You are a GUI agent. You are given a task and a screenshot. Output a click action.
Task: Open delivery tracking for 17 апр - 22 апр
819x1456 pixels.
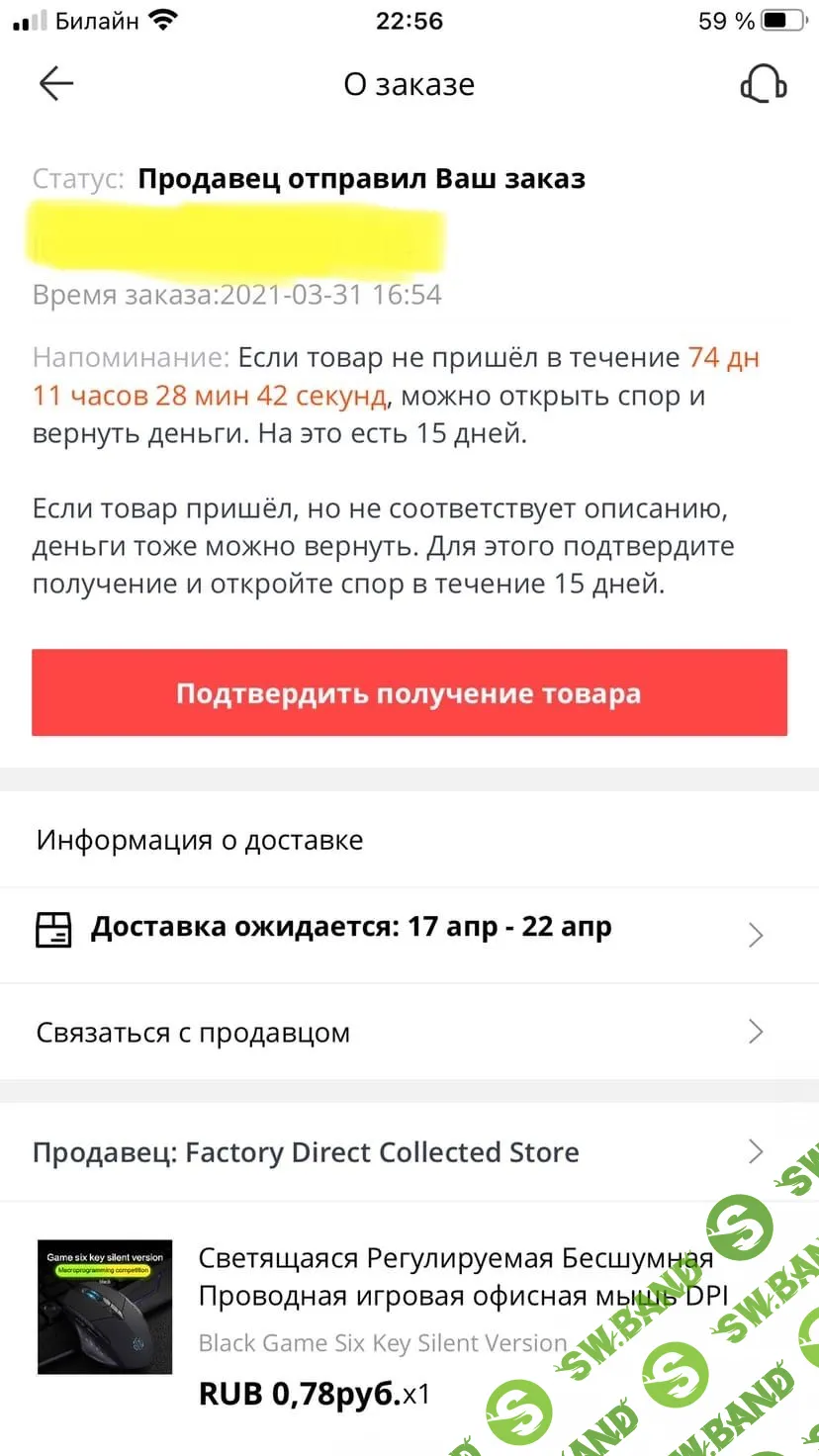(x=409, y=931)
